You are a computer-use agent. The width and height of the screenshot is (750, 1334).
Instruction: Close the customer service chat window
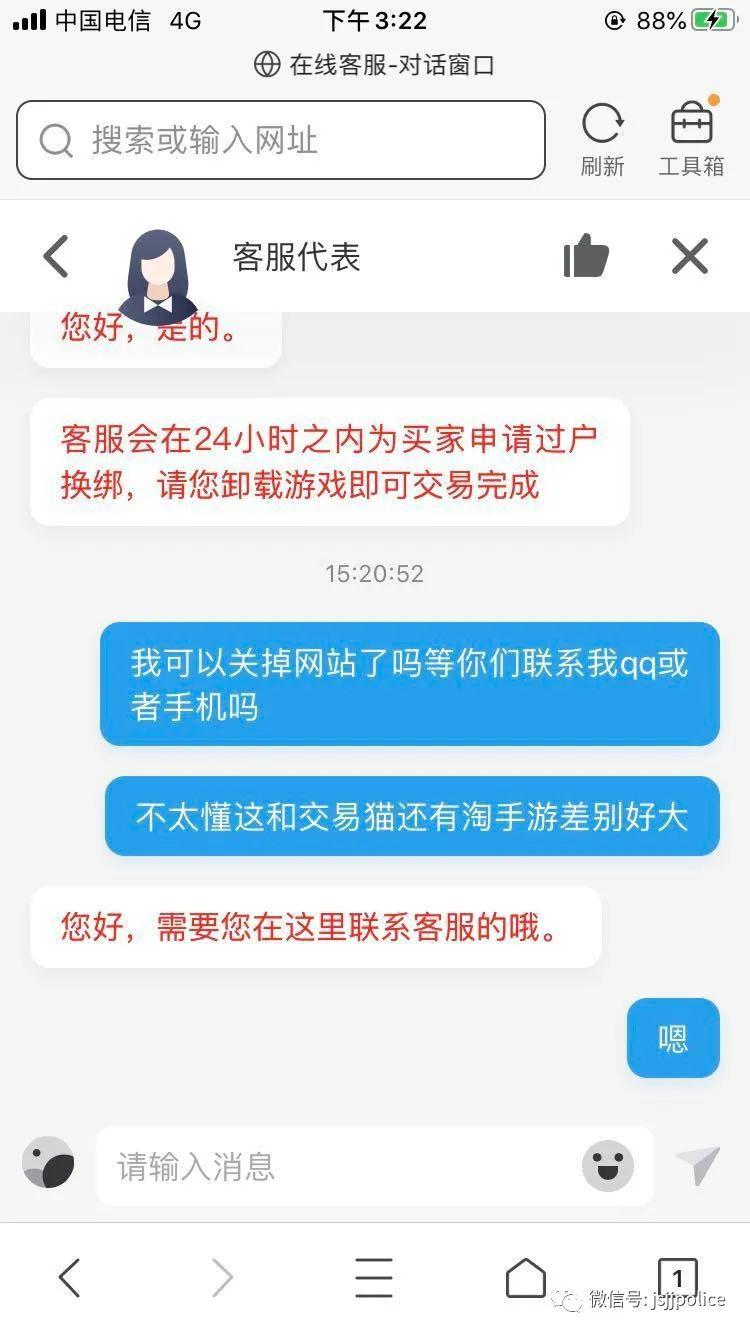click(x=690, y=257)
